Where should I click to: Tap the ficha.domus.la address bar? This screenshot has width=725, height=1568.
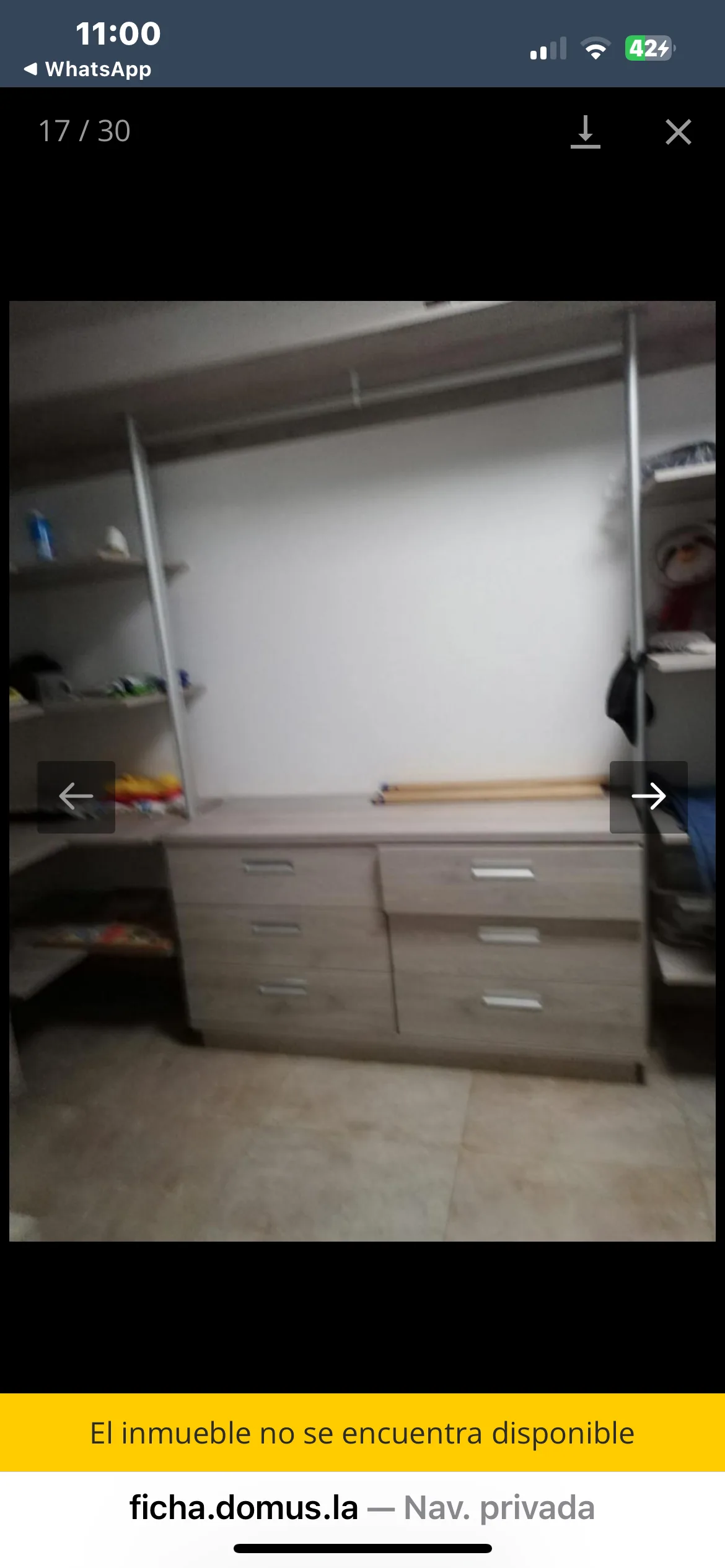click(362, 1507)
